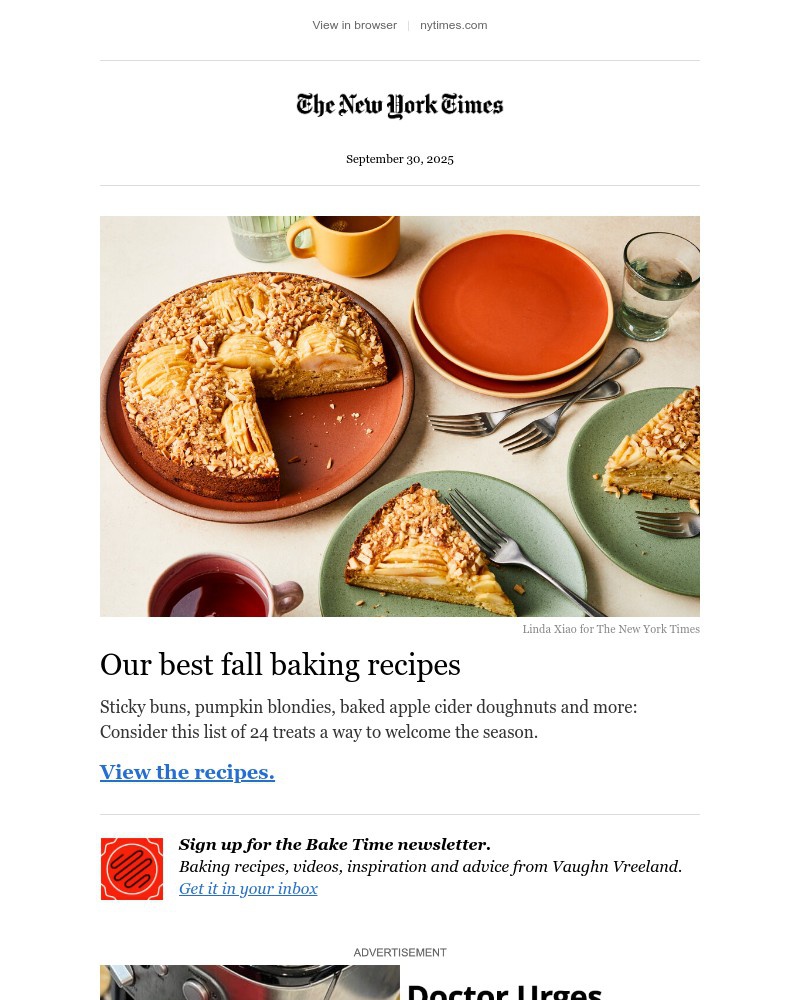
Task: Tap the View the recipes link
Action: tap(187, 772)
